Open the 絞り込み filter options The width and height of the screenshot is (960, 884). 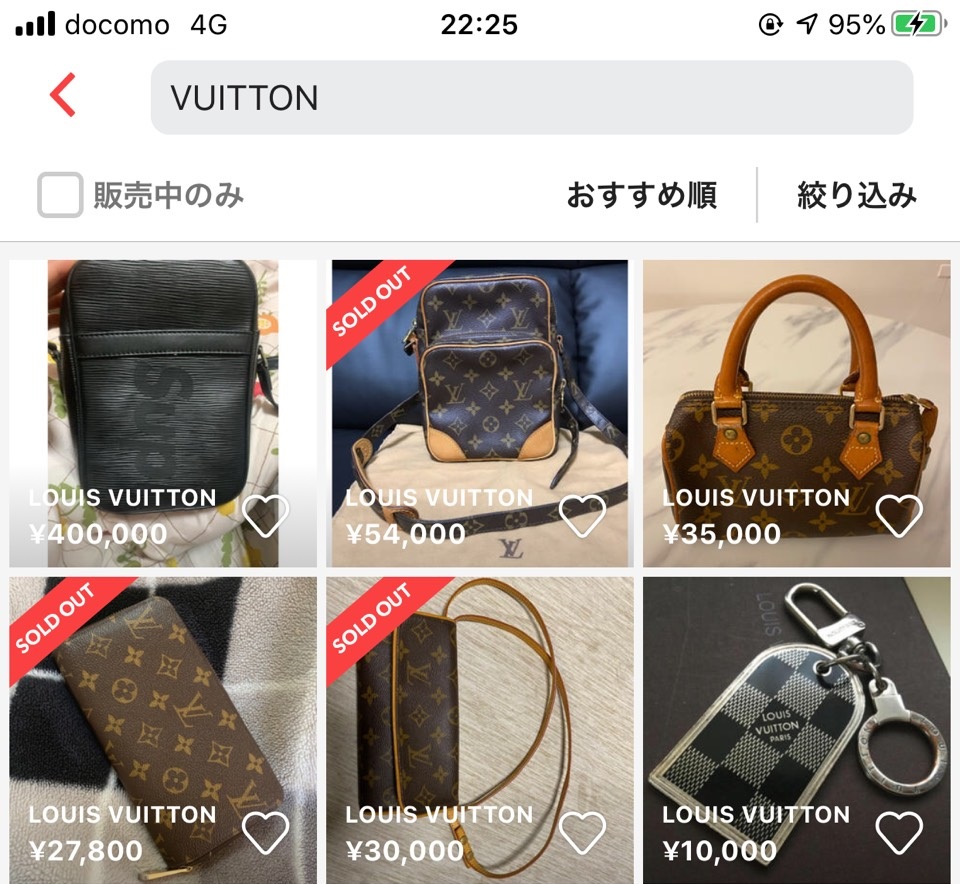pos(856,195)
